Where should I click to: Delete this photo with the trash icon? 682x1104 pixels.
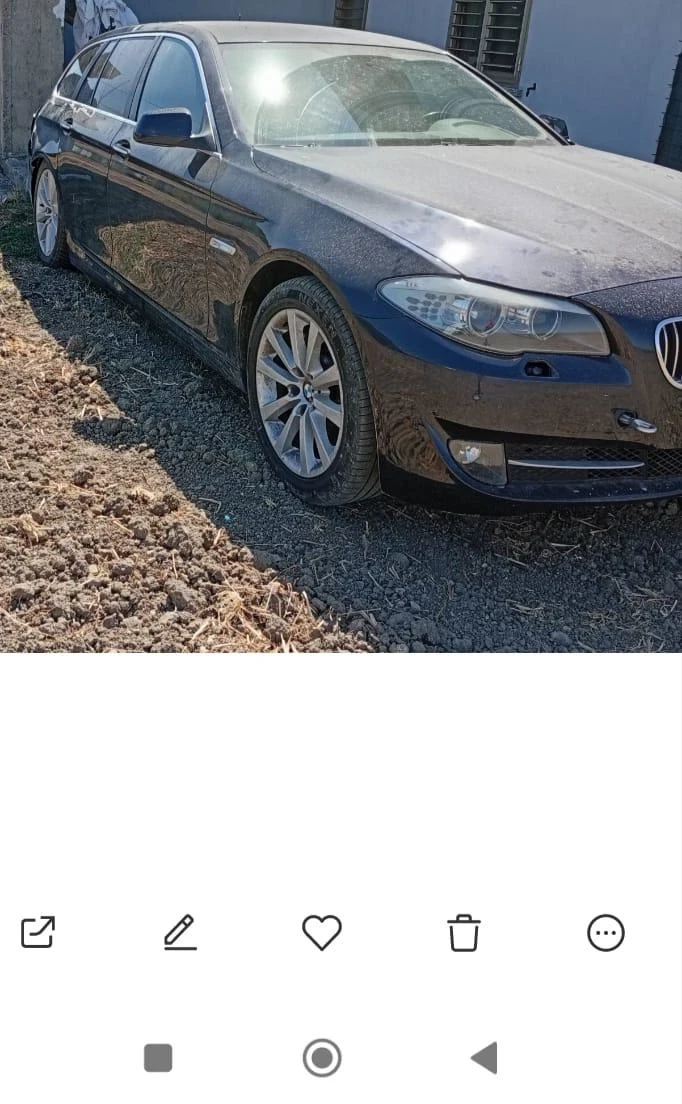click(464, 932)
